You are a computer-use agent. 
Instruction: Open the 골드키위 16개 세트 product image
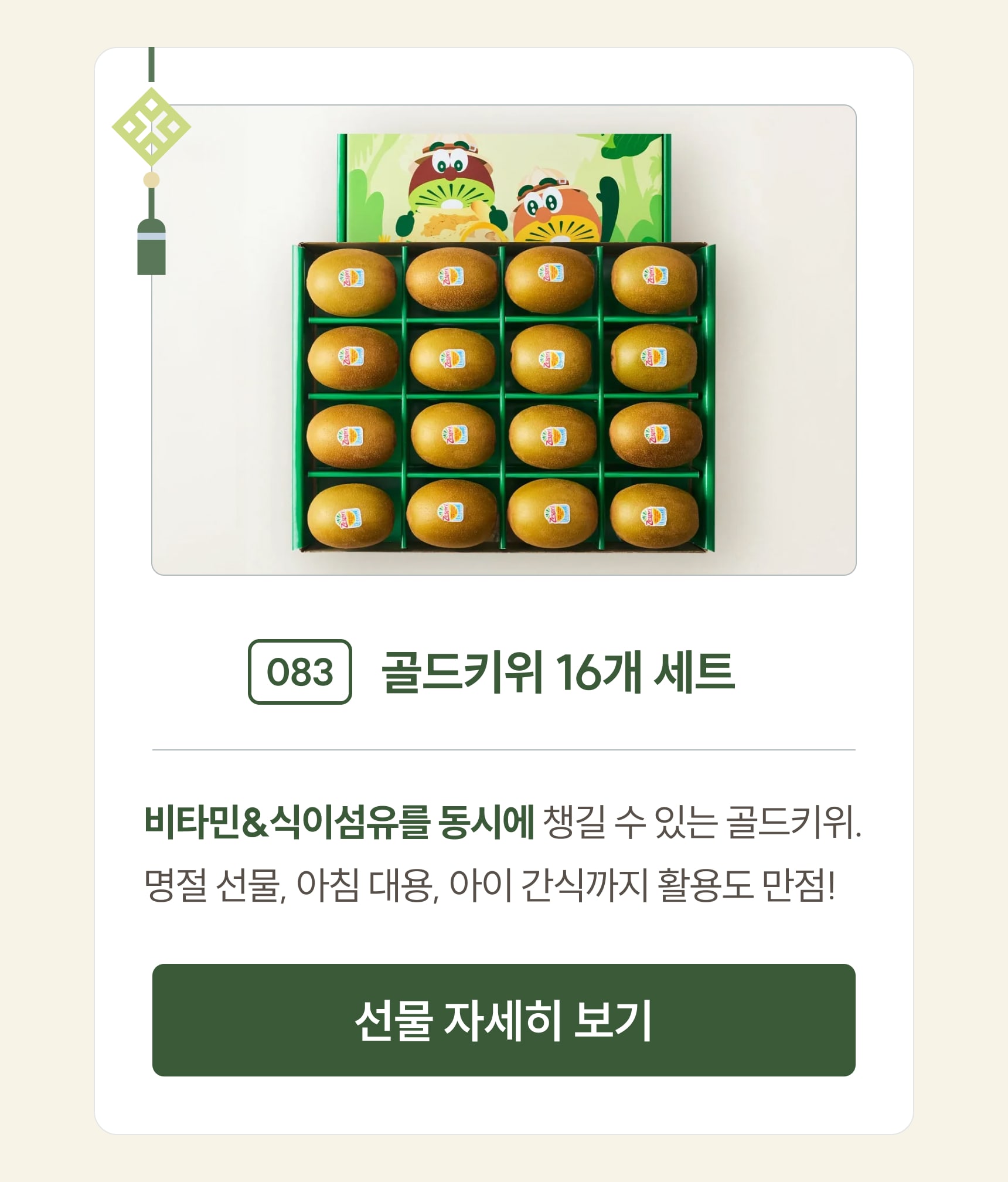coord(503,340)
